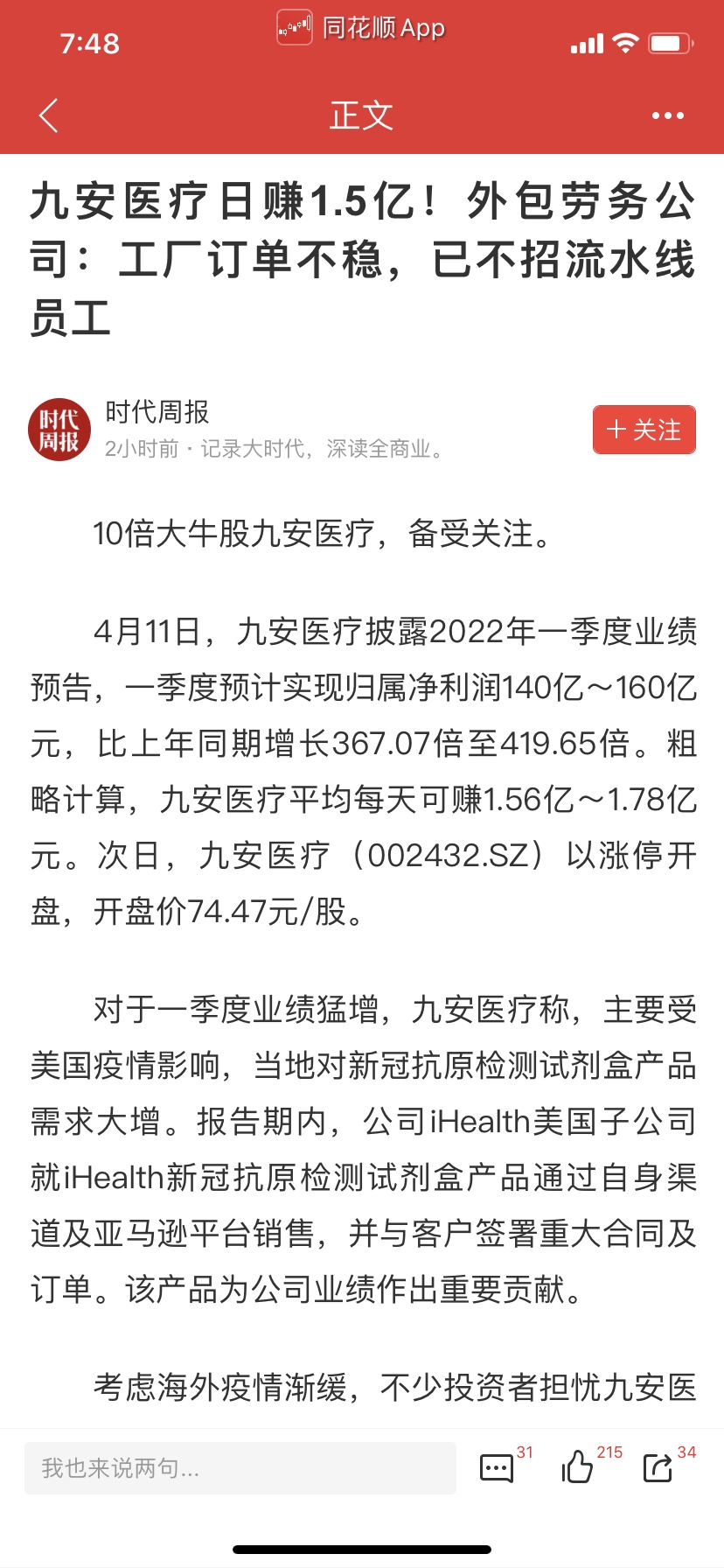Open the three-dot overflow menu
Screen dimensions: 724x1568
pyautogui.click(x=667, y=115)
